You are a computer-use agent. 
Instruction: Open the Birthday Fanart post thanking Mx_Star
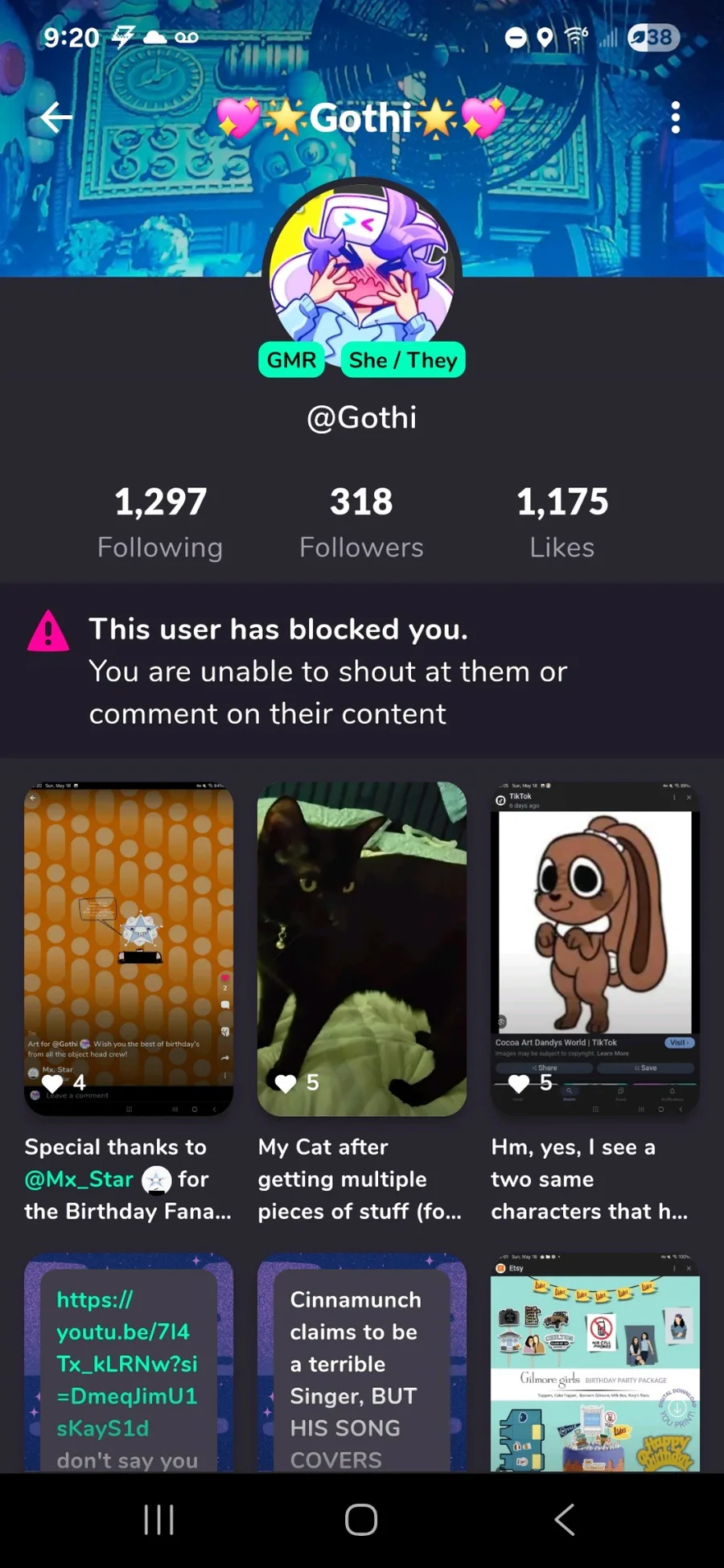pos(129,949)
